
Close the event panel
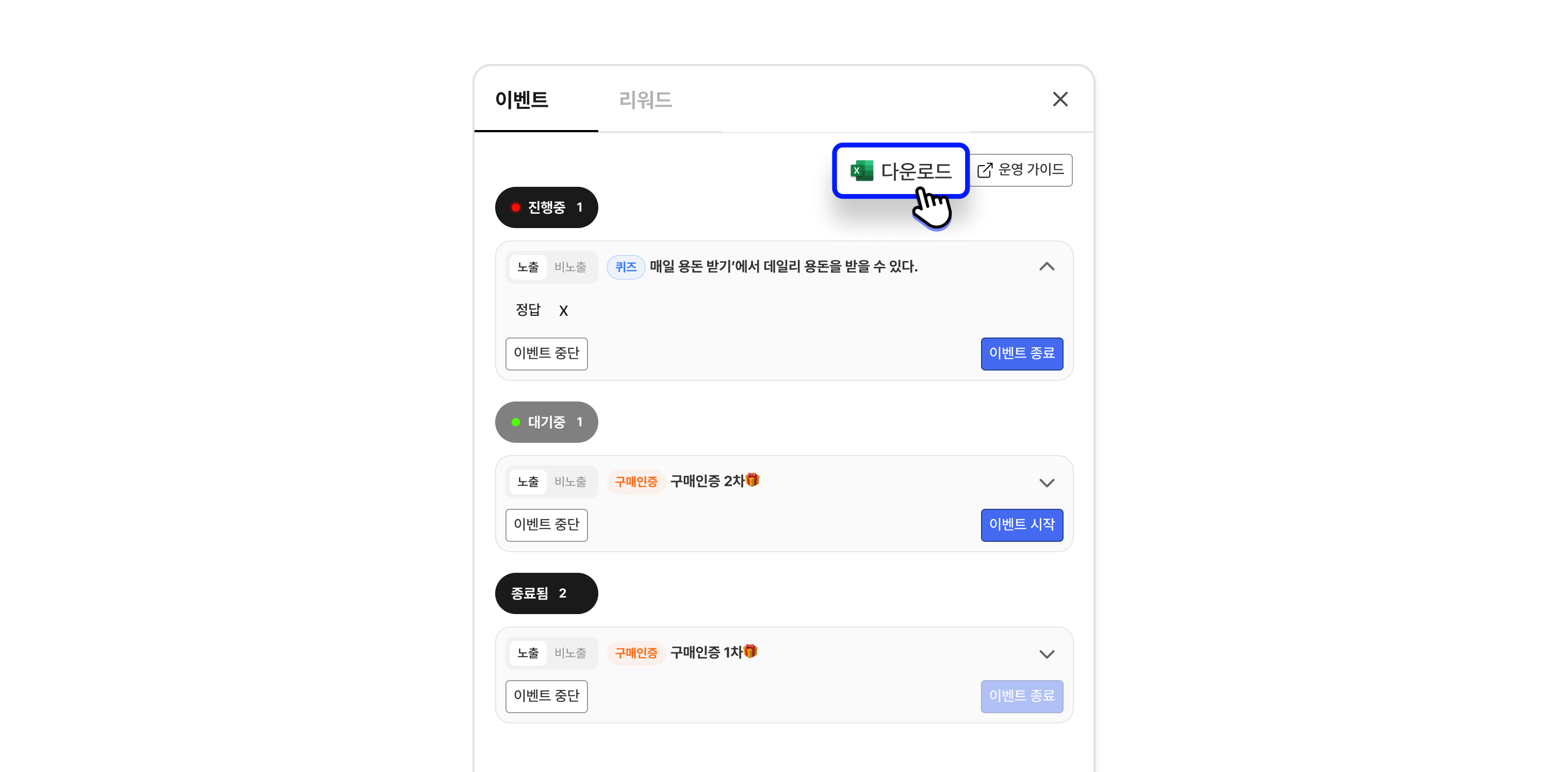tap(1060, 99)
